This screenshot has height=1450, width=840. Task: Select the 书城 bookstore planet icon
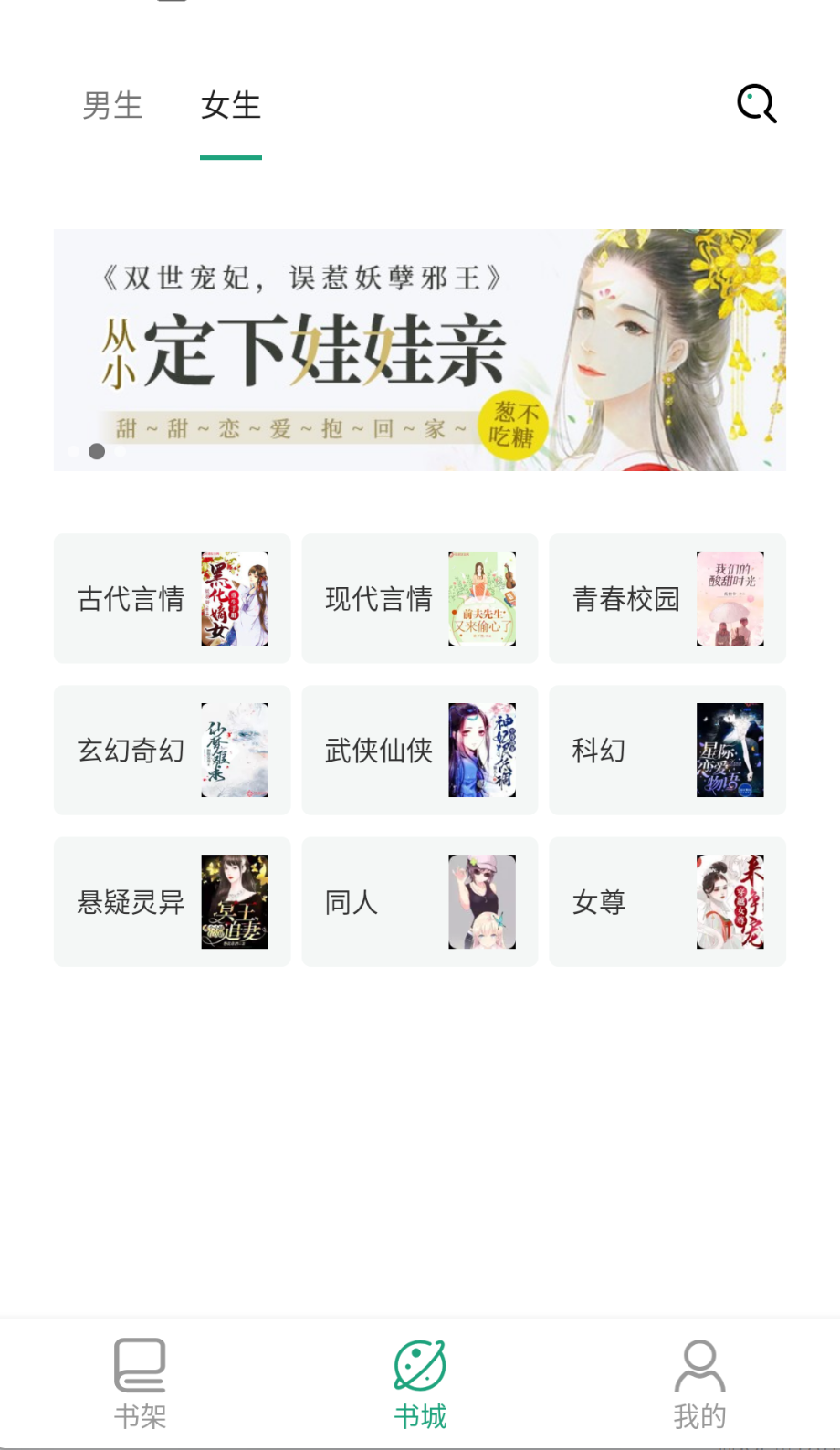pos(419,1377)
